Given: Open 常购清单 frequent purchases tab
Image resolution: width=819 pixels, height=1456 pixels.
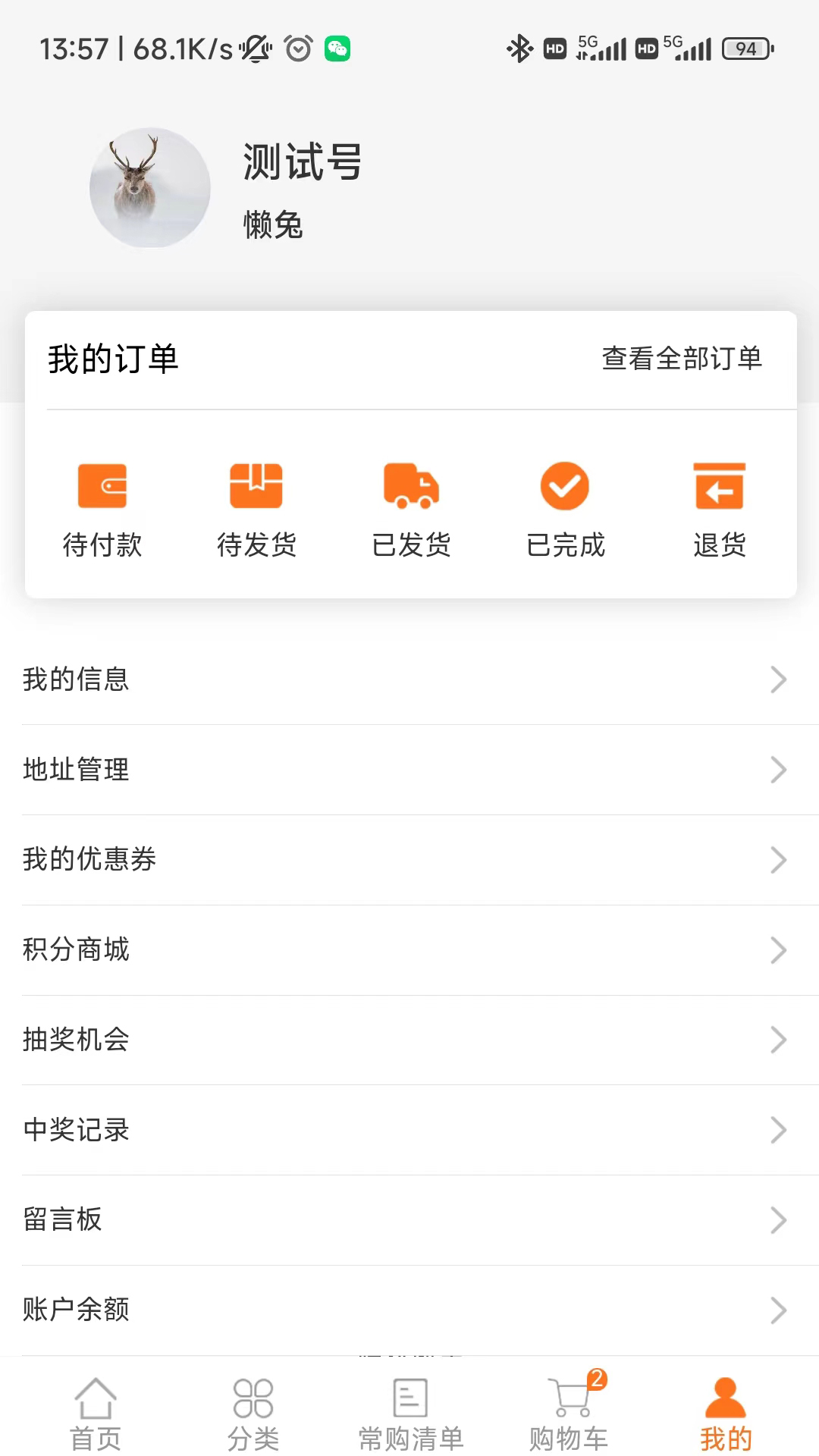Looking at the screenshot, I should [410, 1414].
